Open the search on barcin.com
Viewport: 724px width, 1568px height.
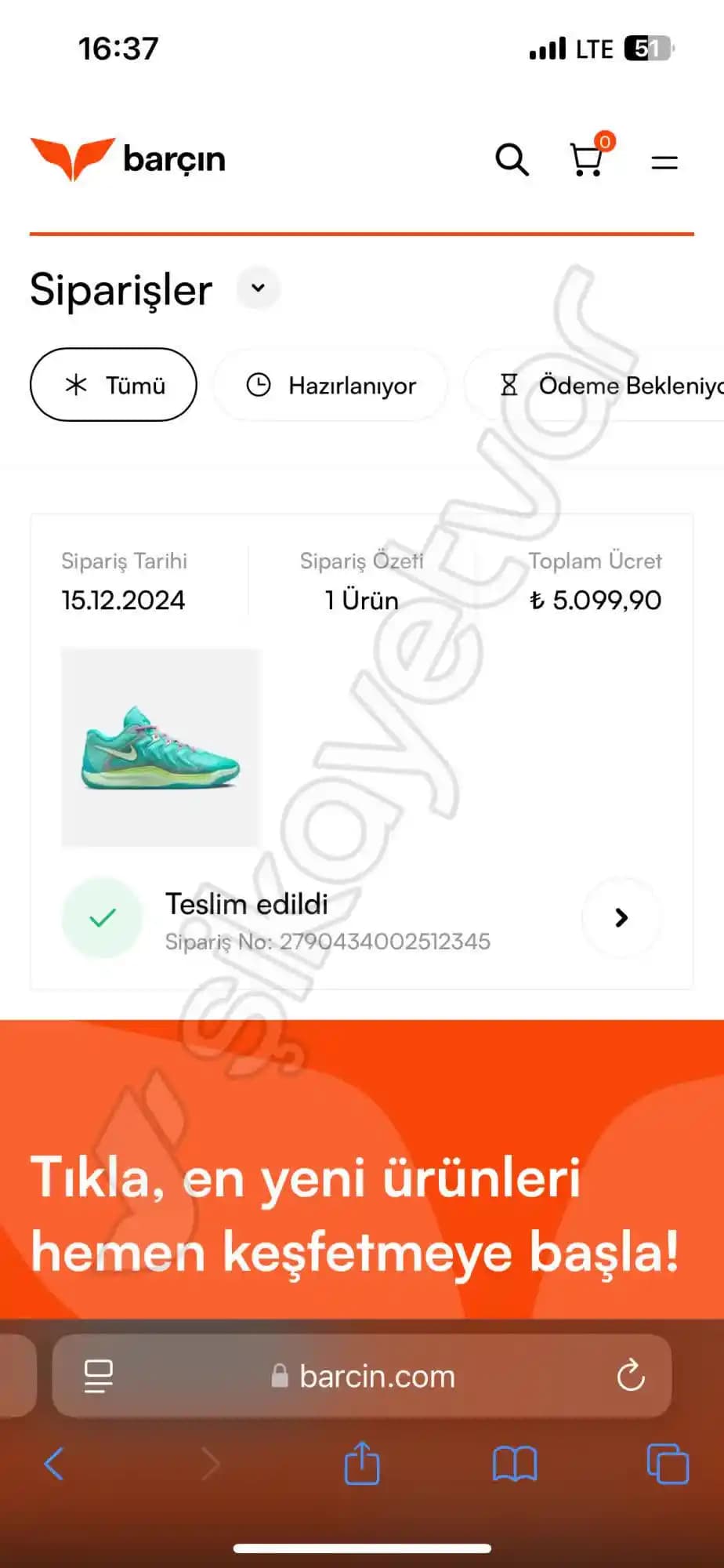[512, 160]
